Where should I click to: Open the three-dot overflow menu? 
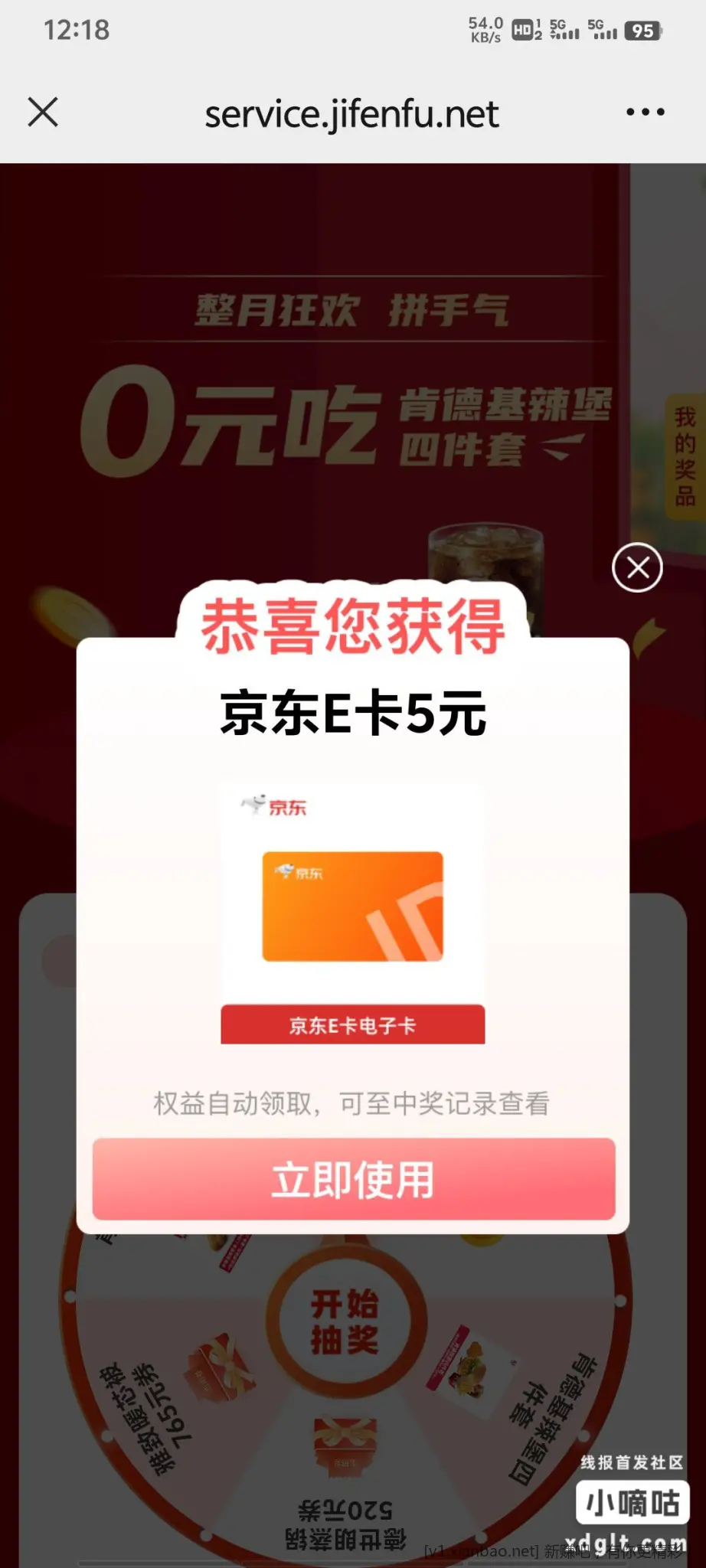(645, 113)
